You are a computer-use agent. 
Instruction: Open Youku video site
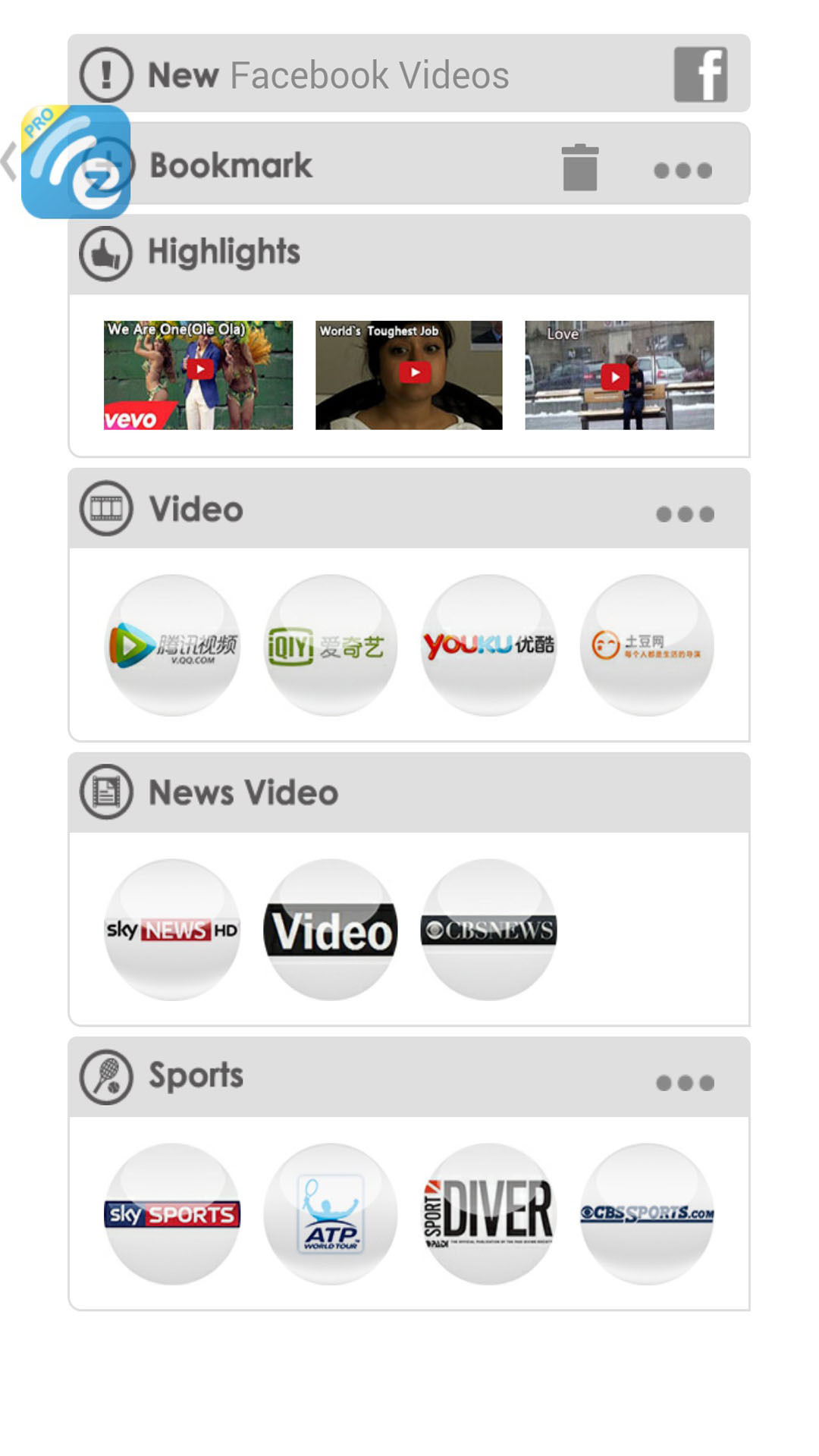[x=489, y=645]
